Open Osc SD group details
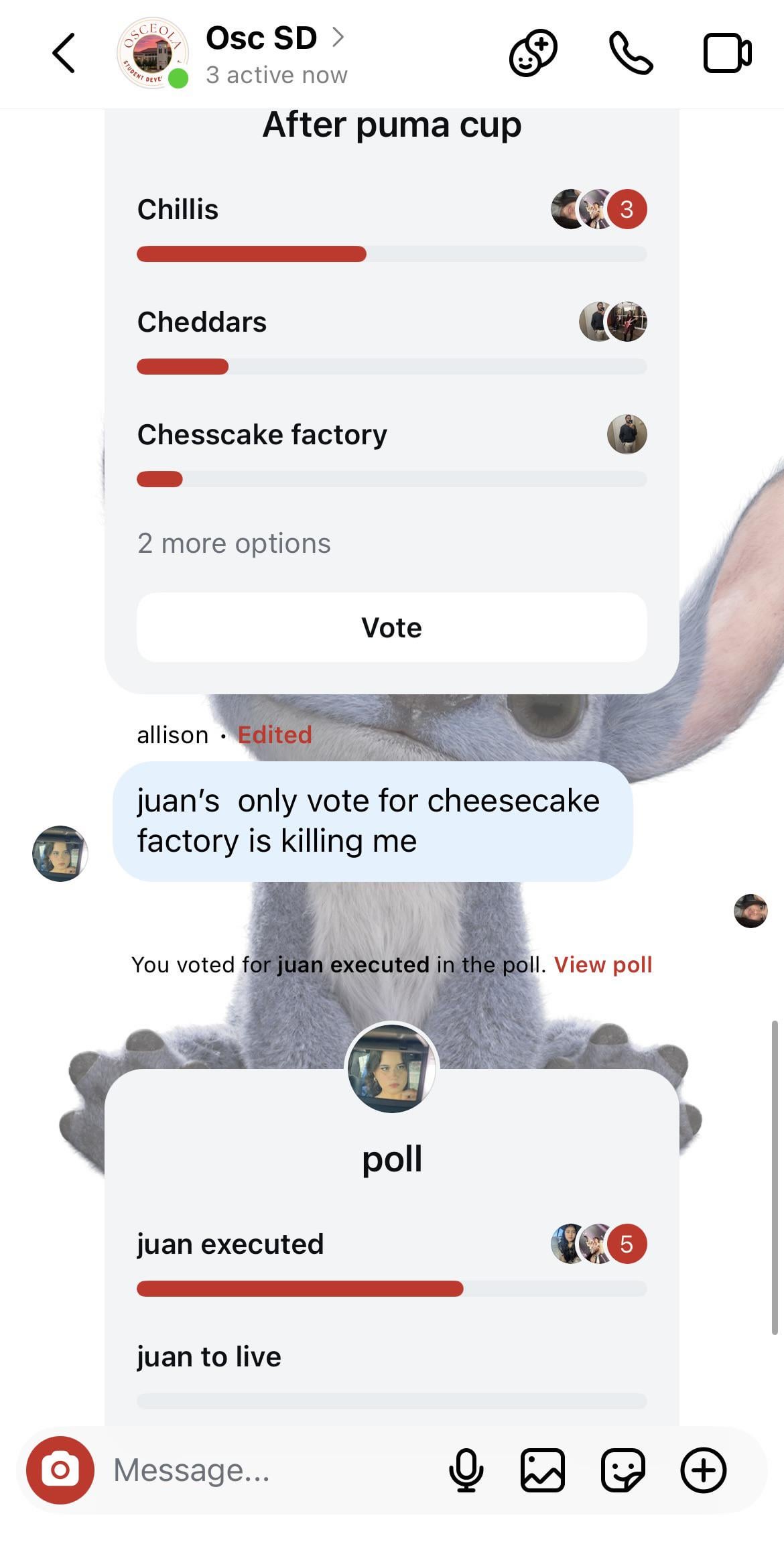This screenshot has width=784, height=1542. (261, 39)
